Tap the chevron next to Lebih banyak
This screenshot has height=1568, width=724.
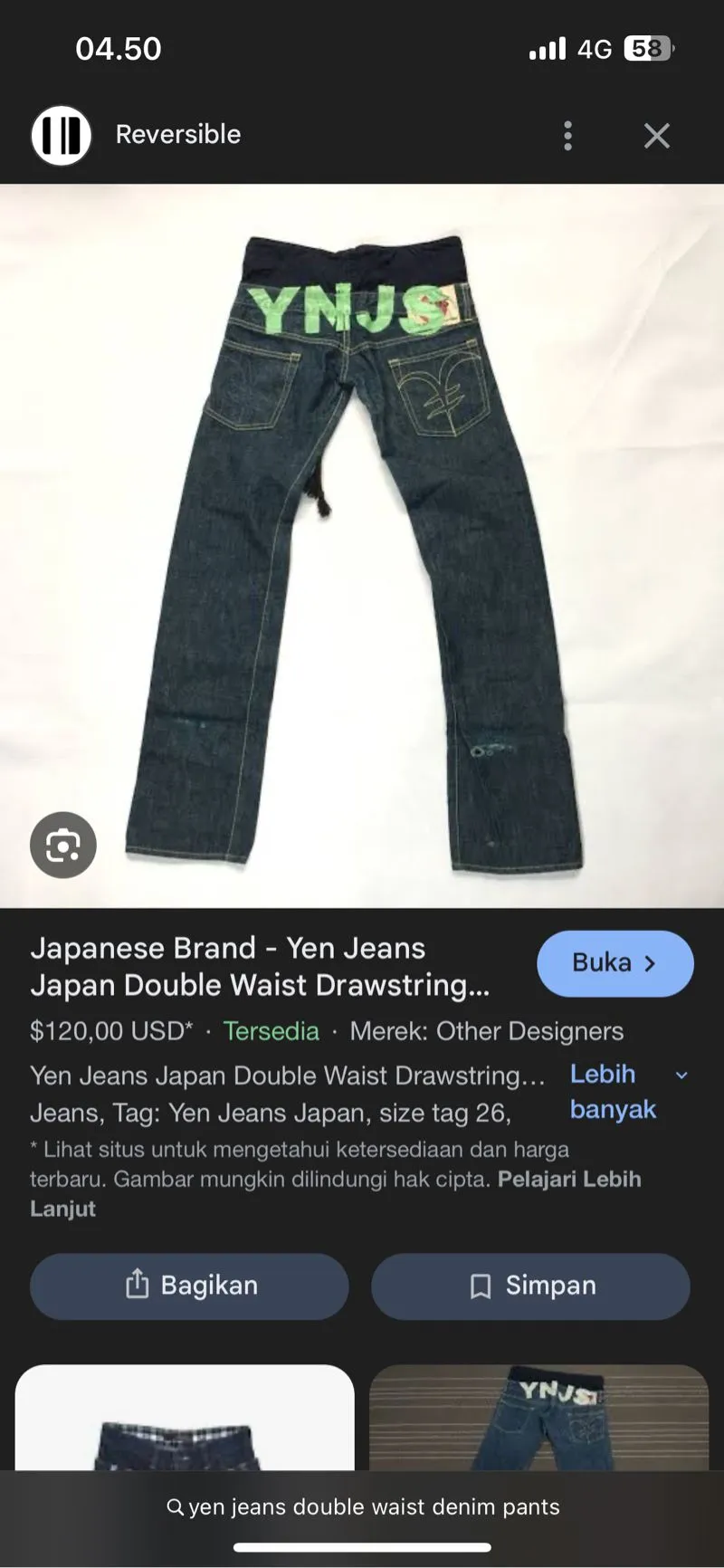click(x=681, y=1076)
